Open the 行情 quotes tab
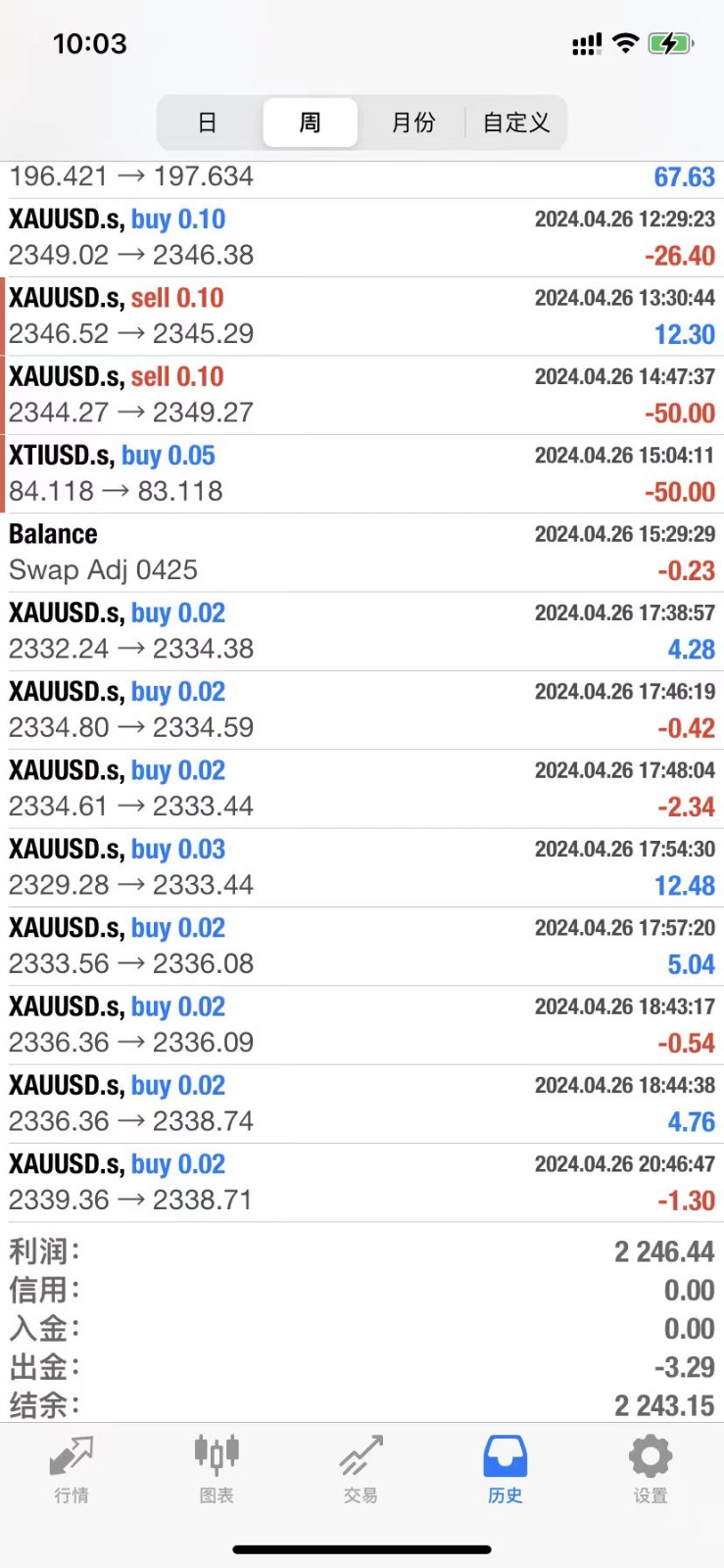This screenshot has width=724, height=1568. [x=72, y=1469]
